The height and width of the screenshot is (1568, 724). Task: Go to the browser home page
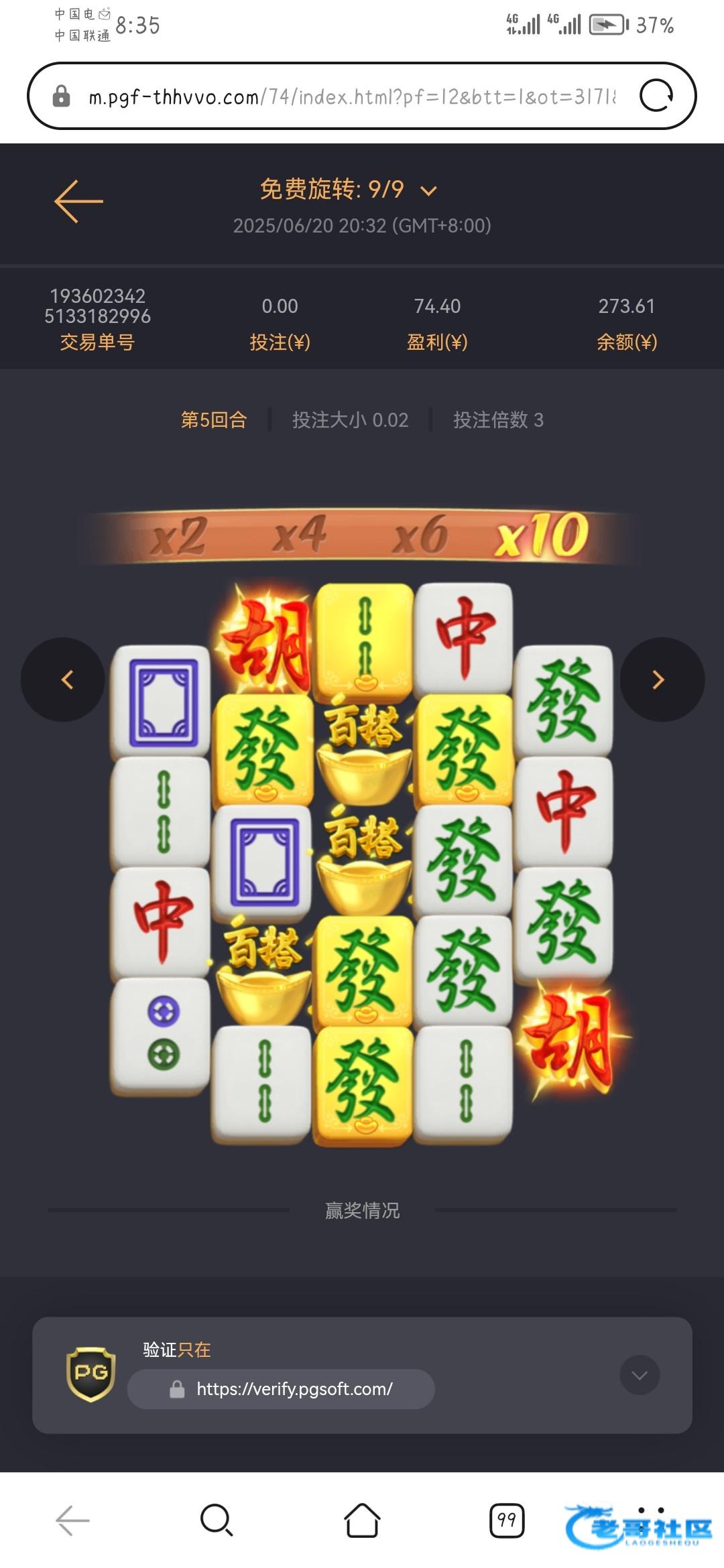tap(362, 1520)
